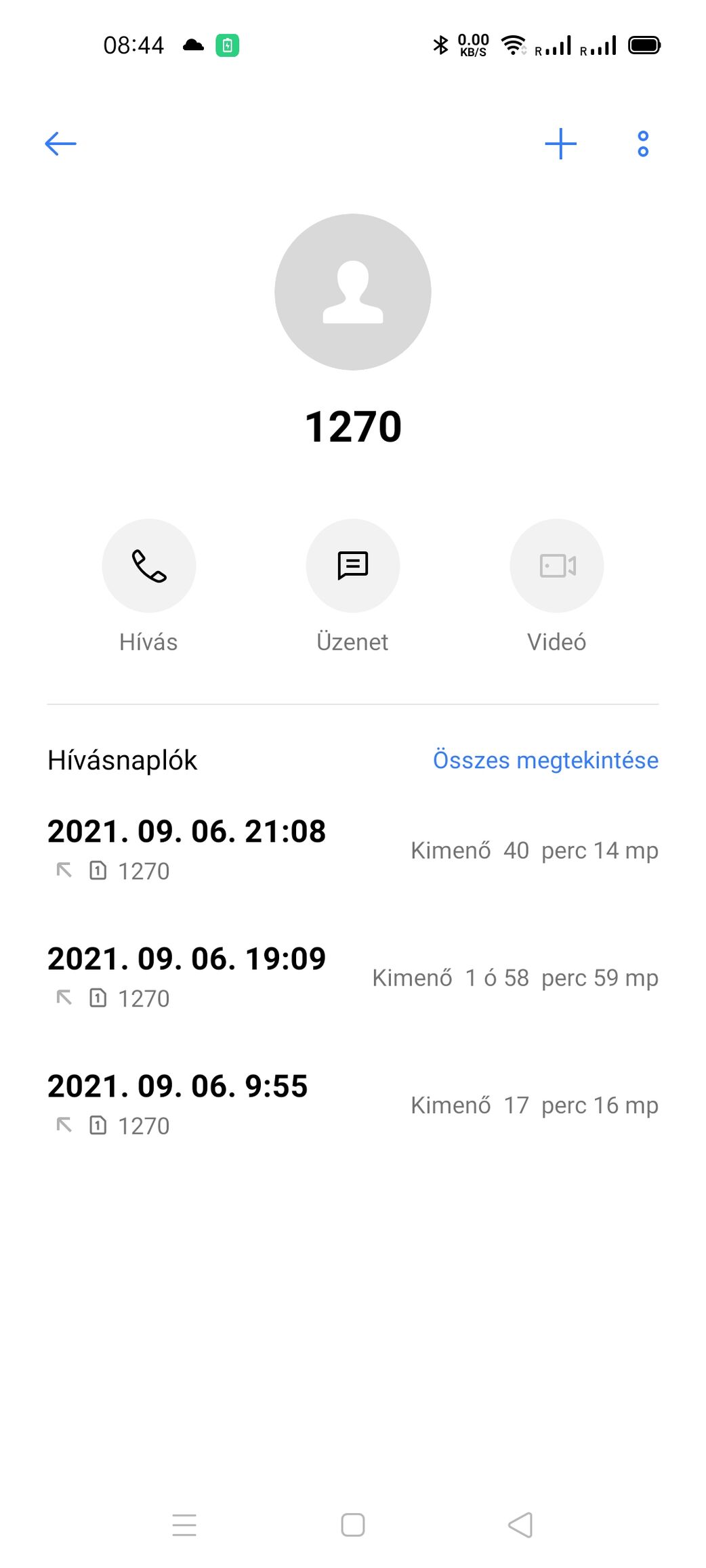Select the 19:09 call log entry

coord(352,977)
